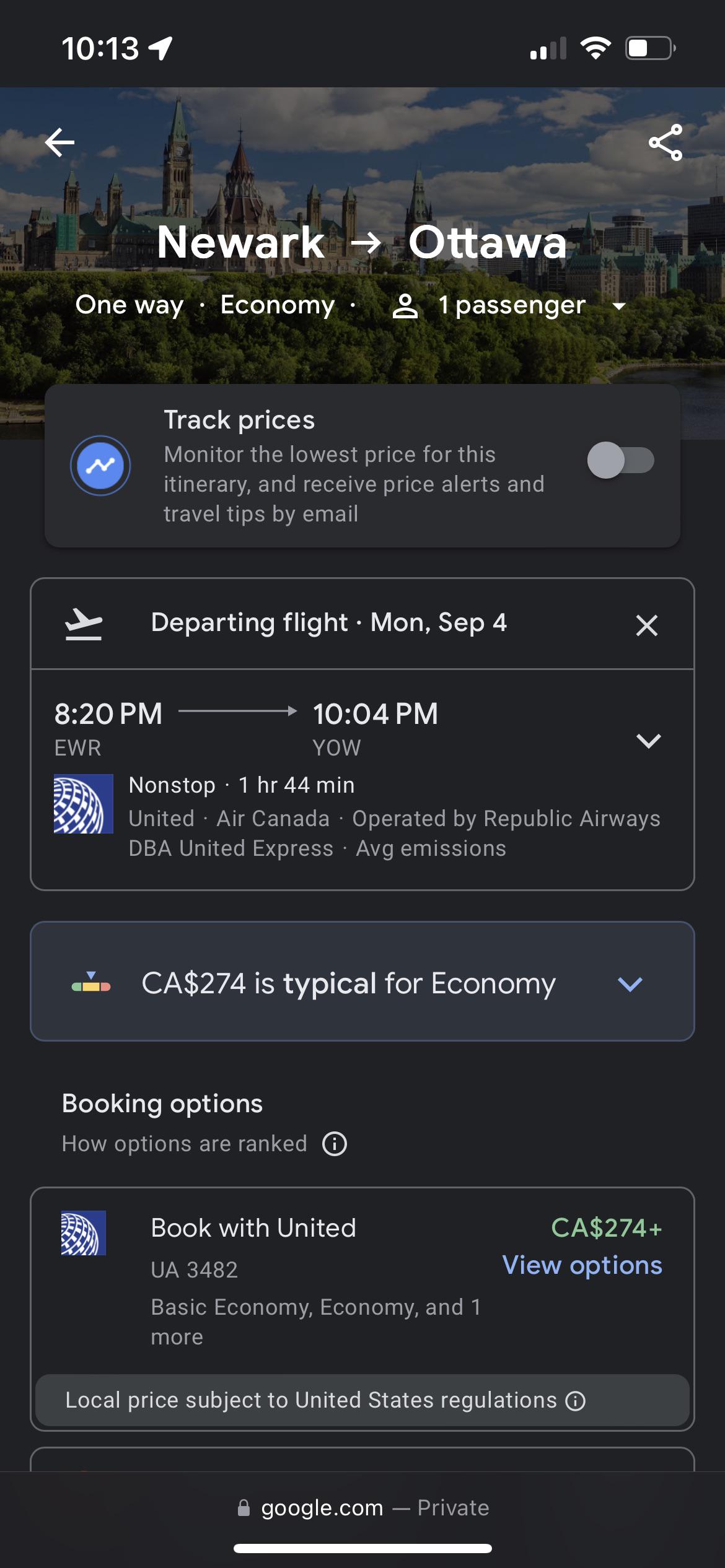Click the United logo on the flight card

[83, 803]
